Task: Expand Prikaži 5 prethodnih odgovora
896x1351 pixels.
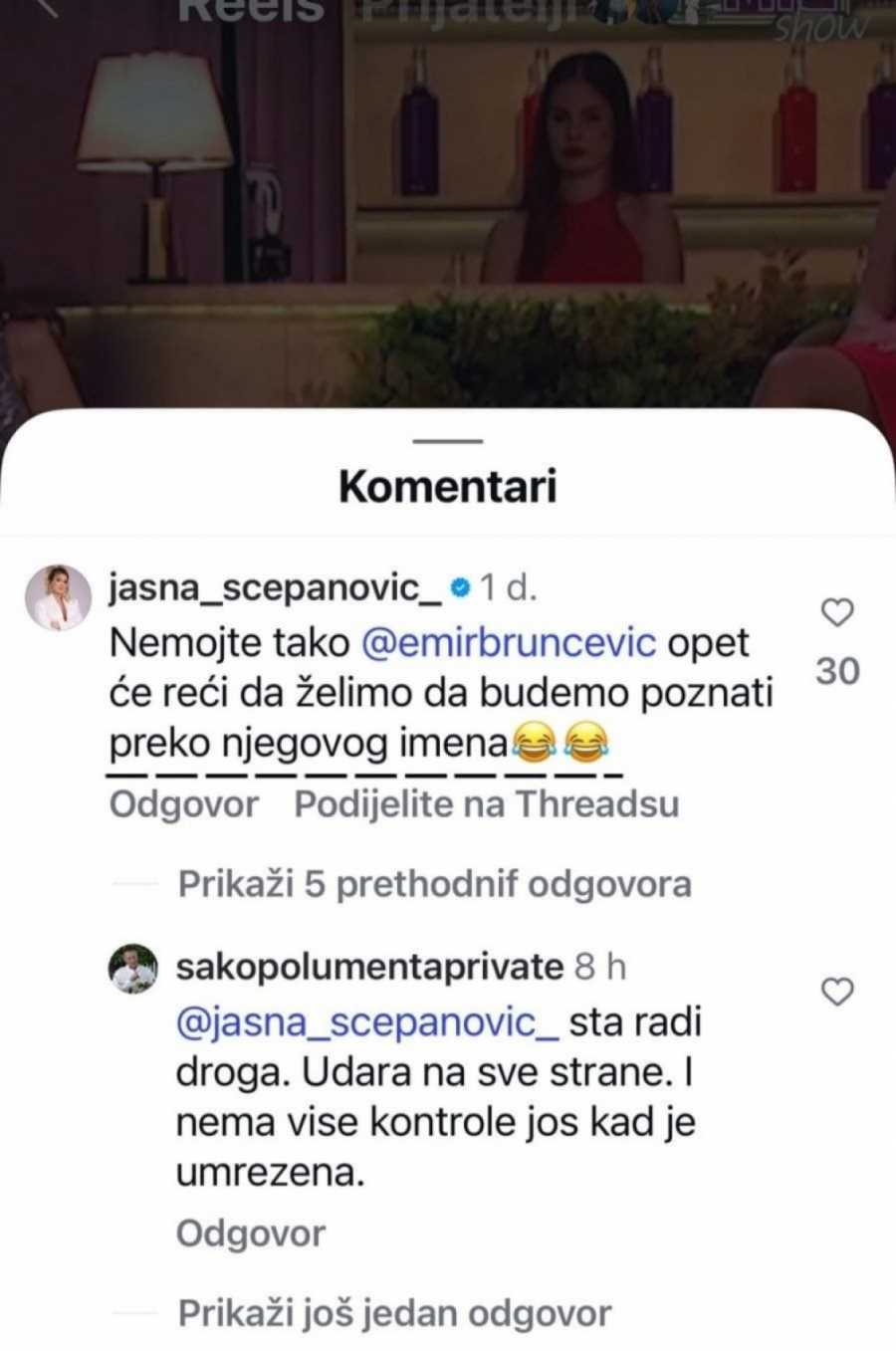Action: [433, 884]
